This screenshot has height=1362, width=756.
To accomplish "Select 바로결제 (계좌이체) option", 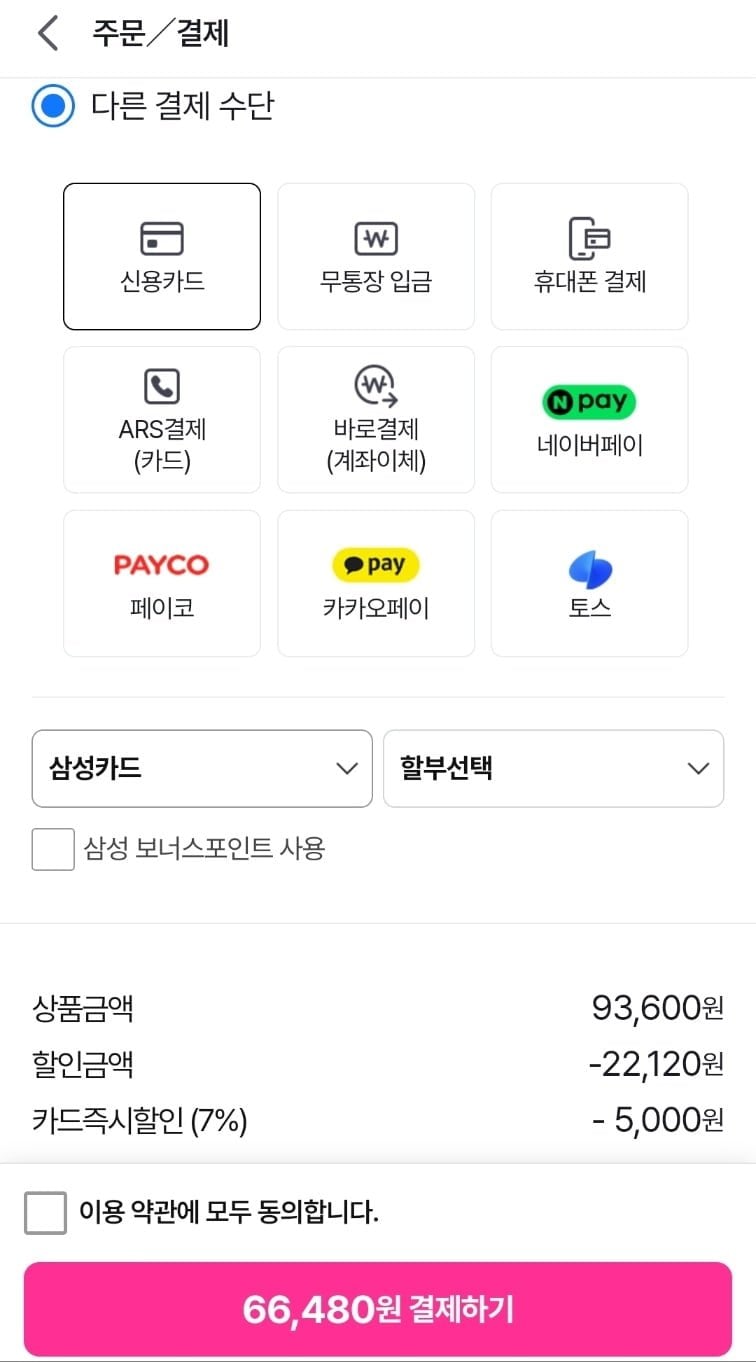I will click(x=376, y=420).
